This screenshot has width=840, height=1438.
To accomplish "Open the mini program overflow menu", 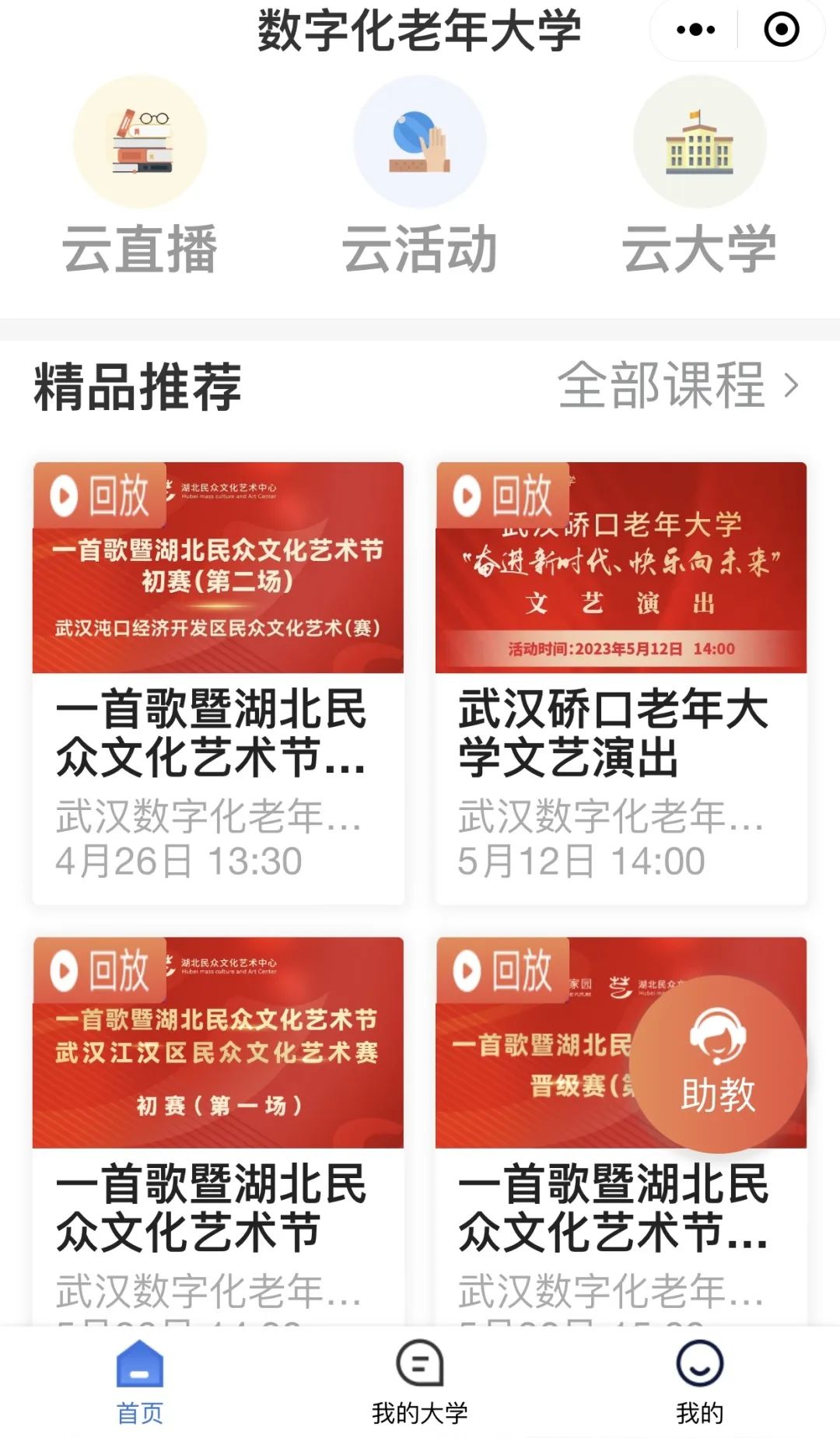I will point(695,30).
